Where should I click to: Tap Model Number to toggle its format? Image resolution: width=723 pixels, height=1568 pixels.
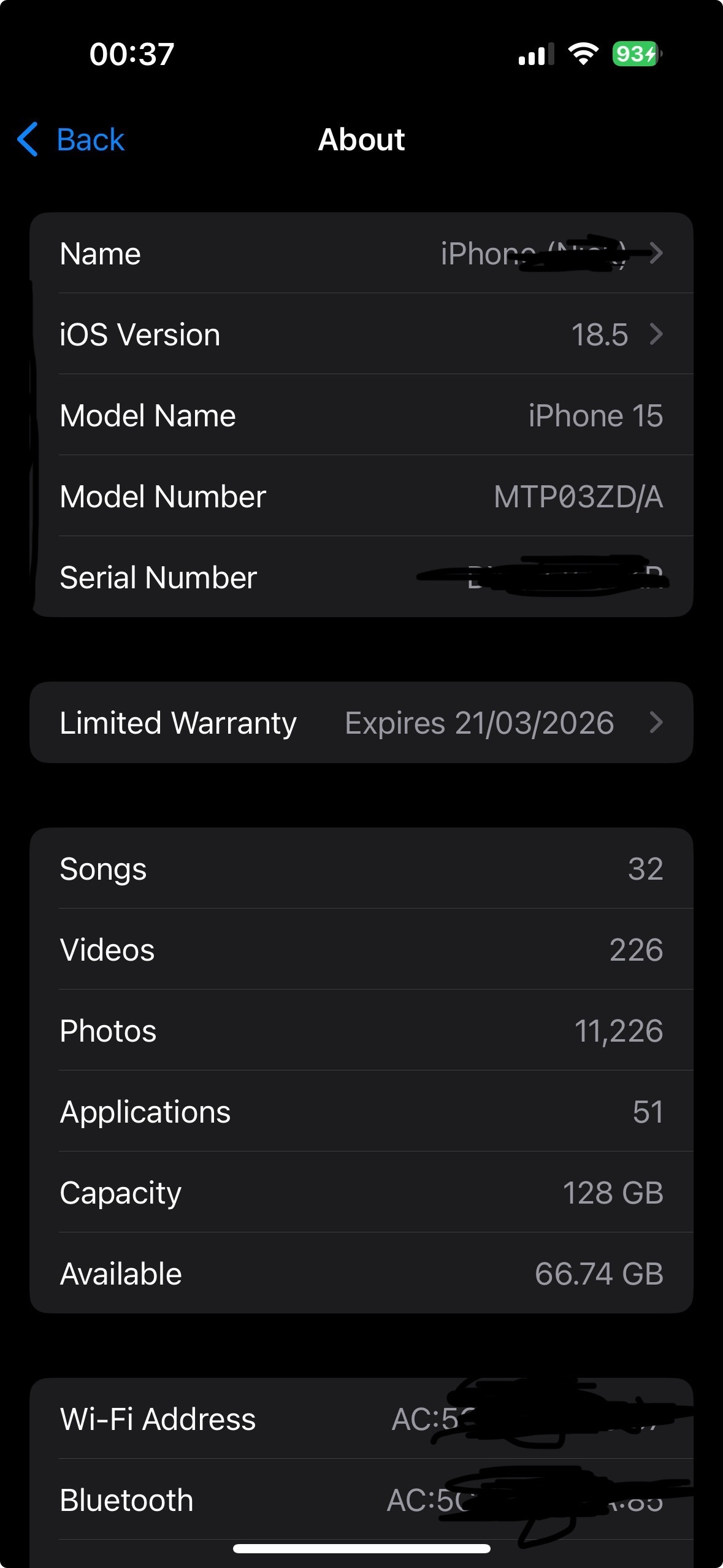coord(361,496)
